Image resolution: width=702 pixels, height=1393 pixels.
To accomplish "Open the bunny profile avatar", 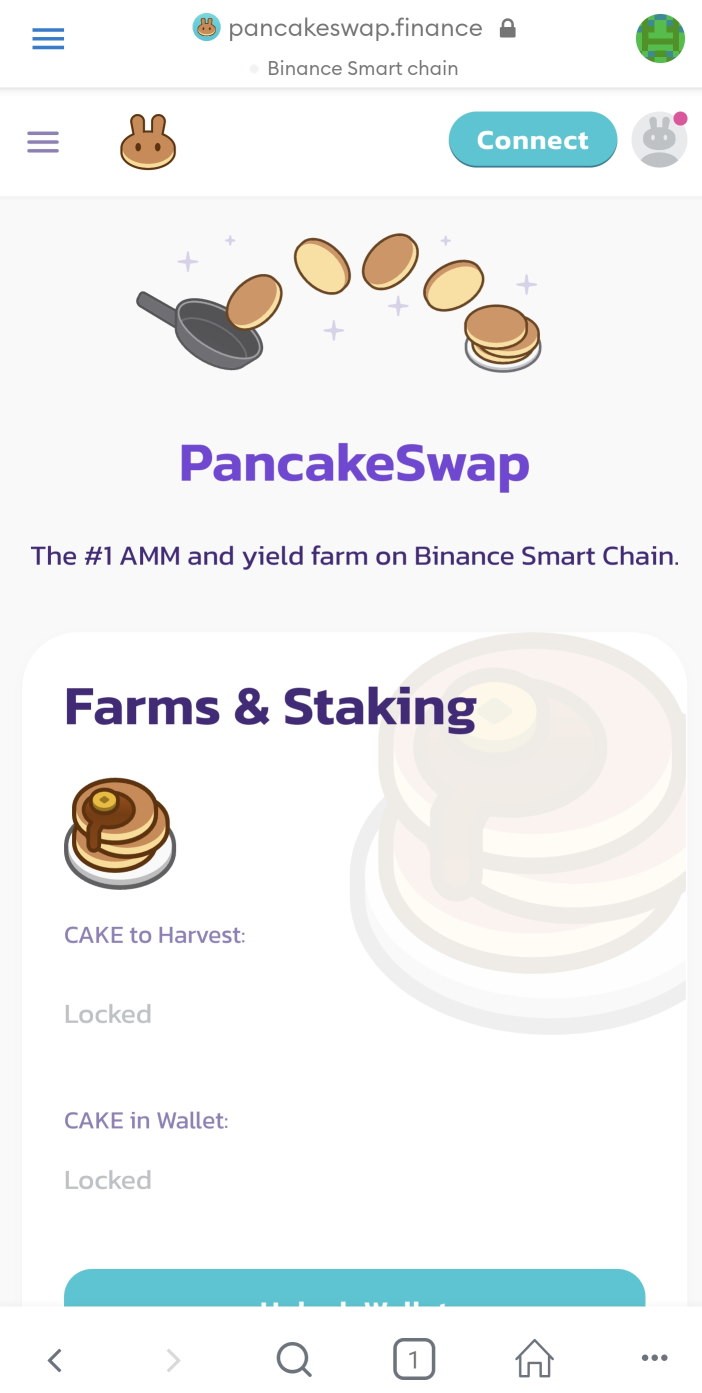I will point(659,140).
